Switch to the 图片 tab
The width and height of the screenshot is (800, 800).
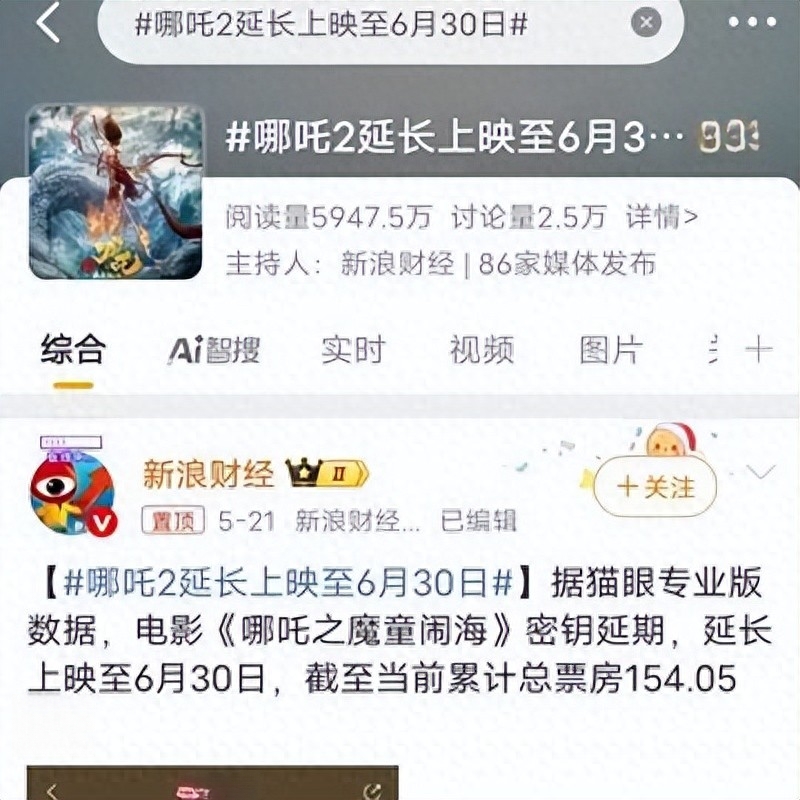610,350
